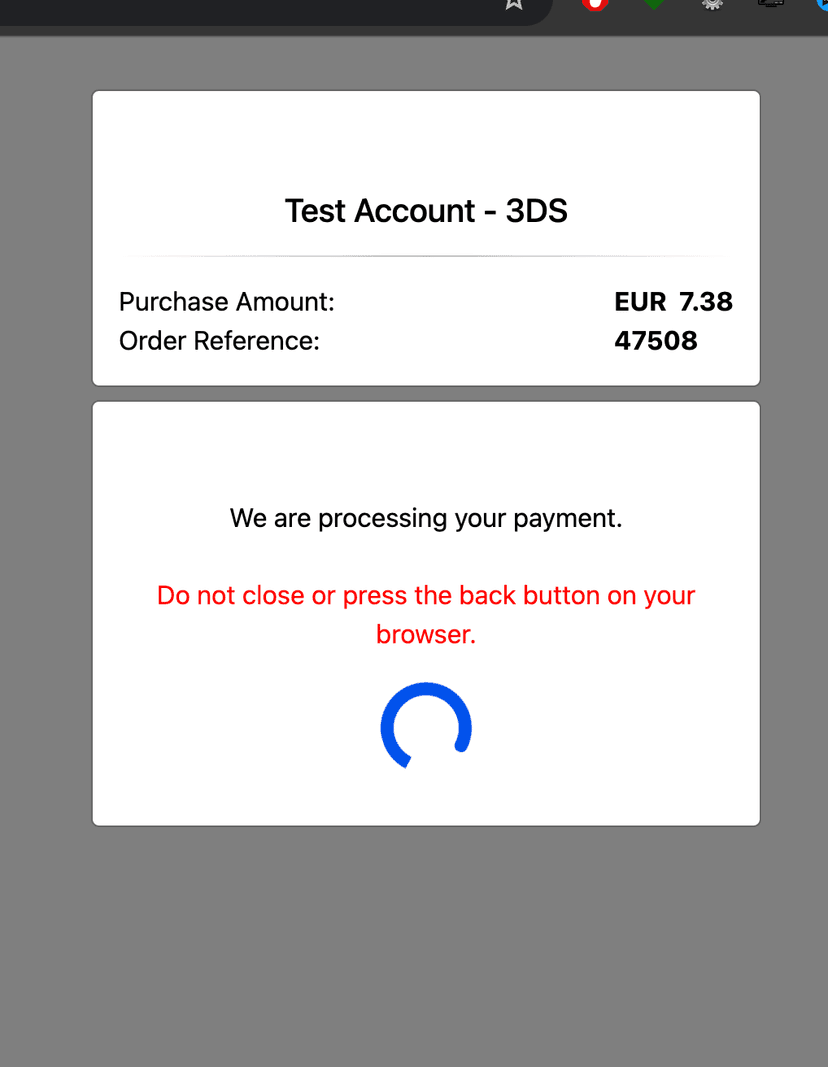Screen dimensions: 828x1067
Task: Open the gear settings extension icon
Action: [711, 5]
